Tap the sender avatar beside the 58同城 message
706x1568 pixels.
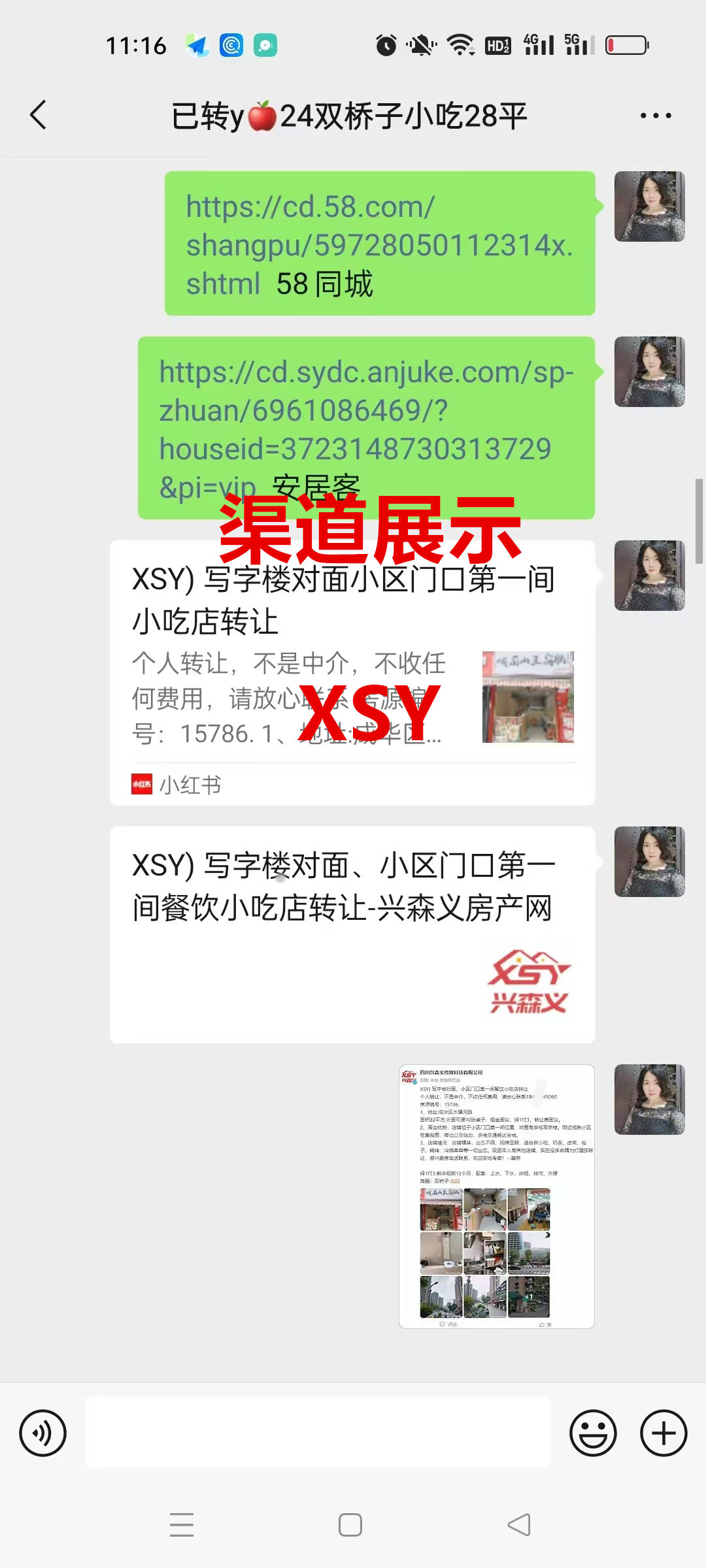pyautogui.click(x=649, y=206)
